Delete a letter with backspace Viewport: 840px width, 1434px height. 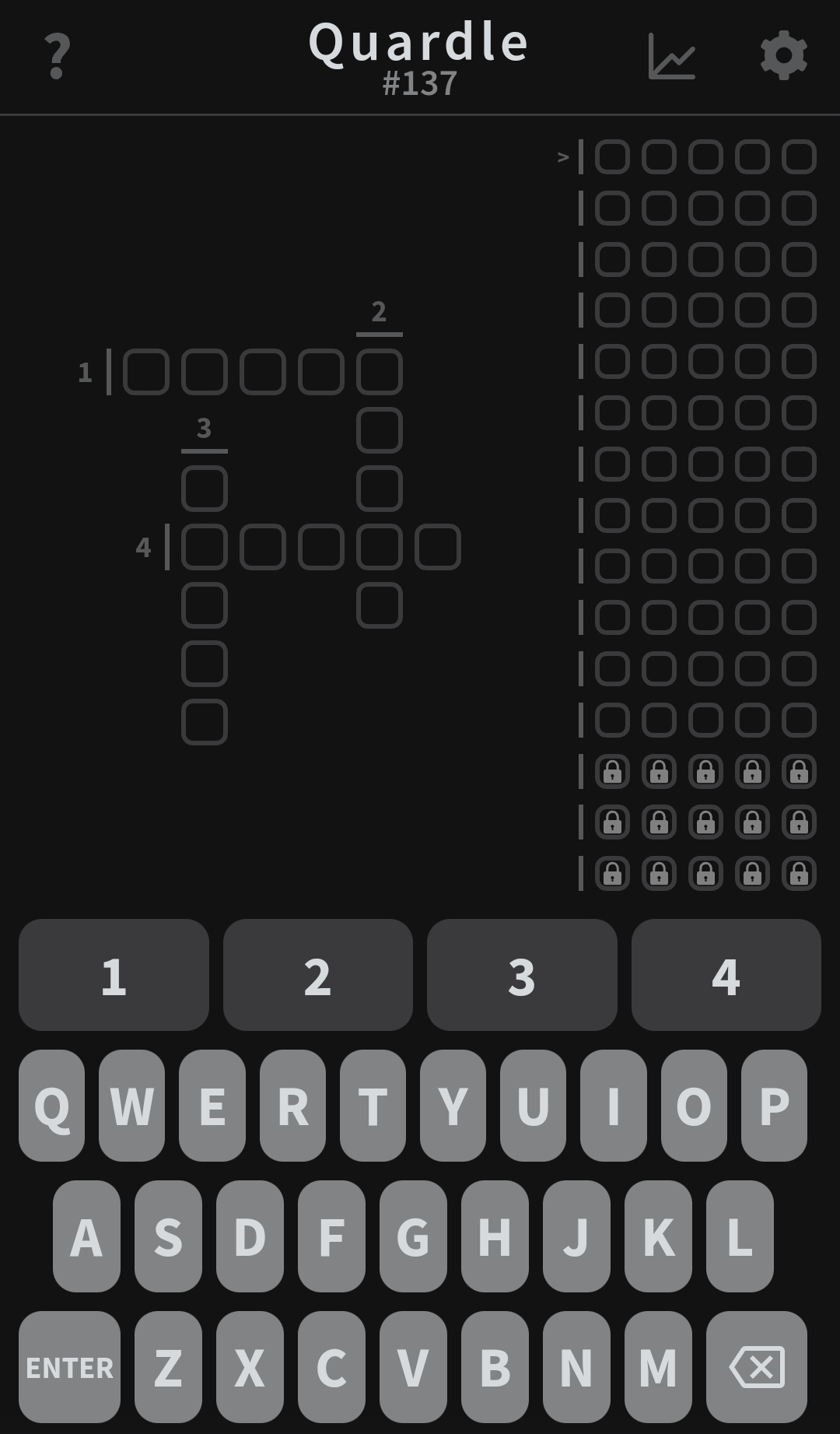point(756,1367)
